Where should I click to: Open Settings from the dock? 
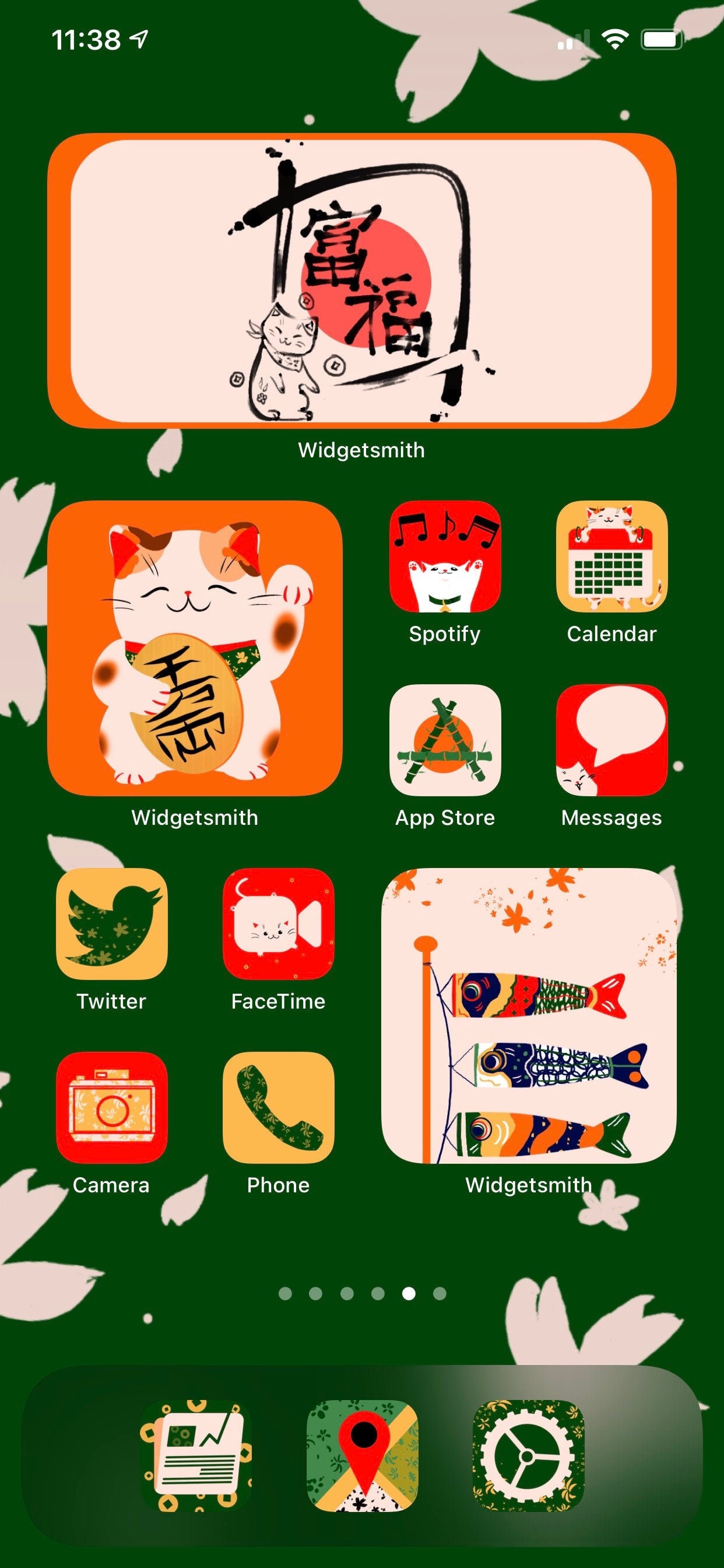pos(528,1456)
